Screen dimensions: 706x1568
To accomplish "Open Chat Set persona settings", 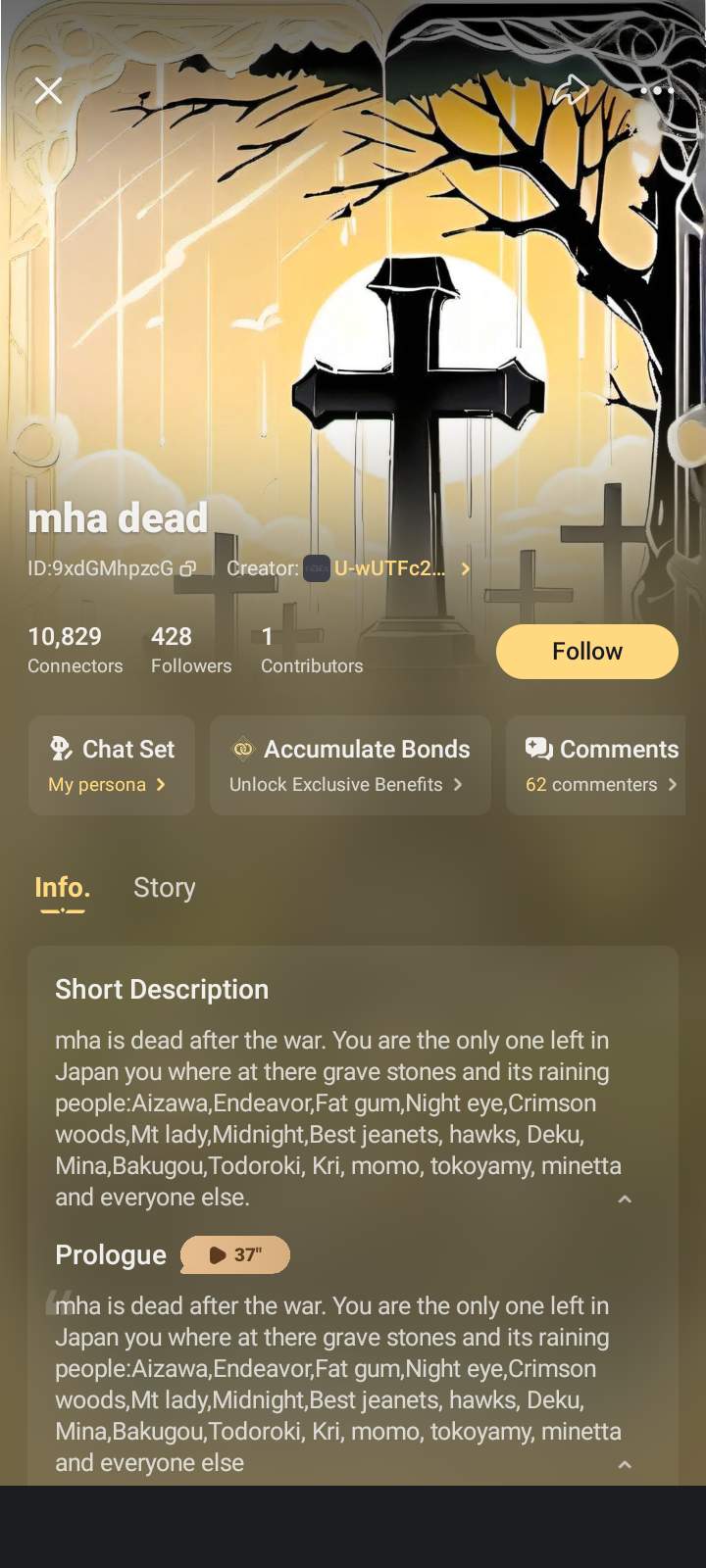I will (x=112, y=765).
